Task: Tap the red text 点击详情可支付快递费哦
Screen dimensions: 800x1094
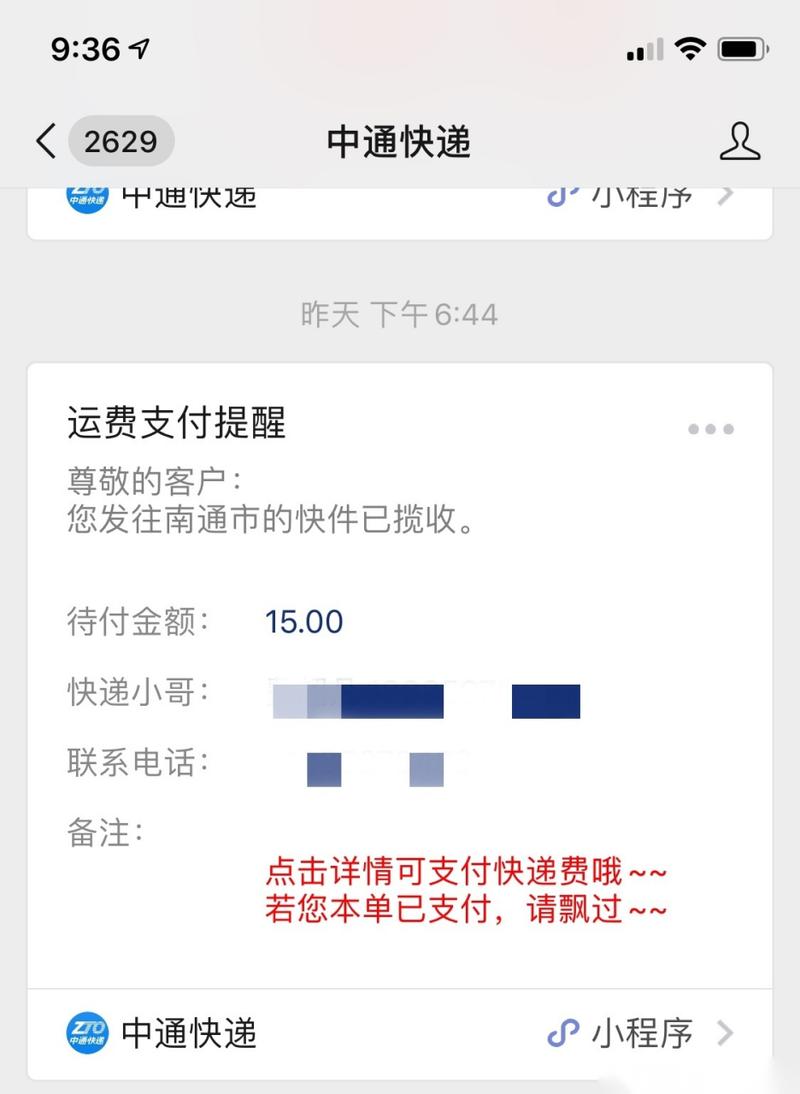Action: pyautogui.click(x=467, y=872)
